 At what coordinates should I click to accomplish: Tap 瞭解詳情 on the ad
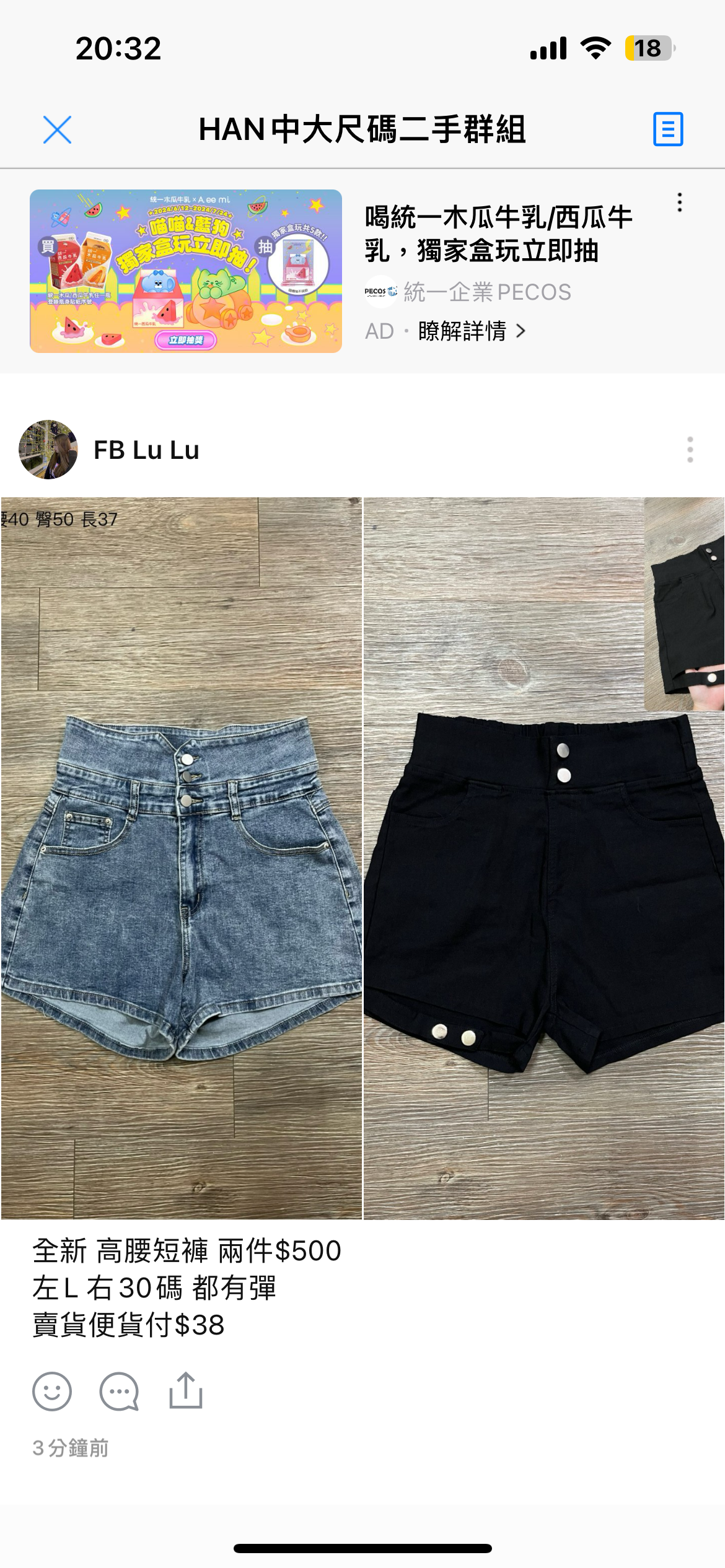[x=471, y=331]
